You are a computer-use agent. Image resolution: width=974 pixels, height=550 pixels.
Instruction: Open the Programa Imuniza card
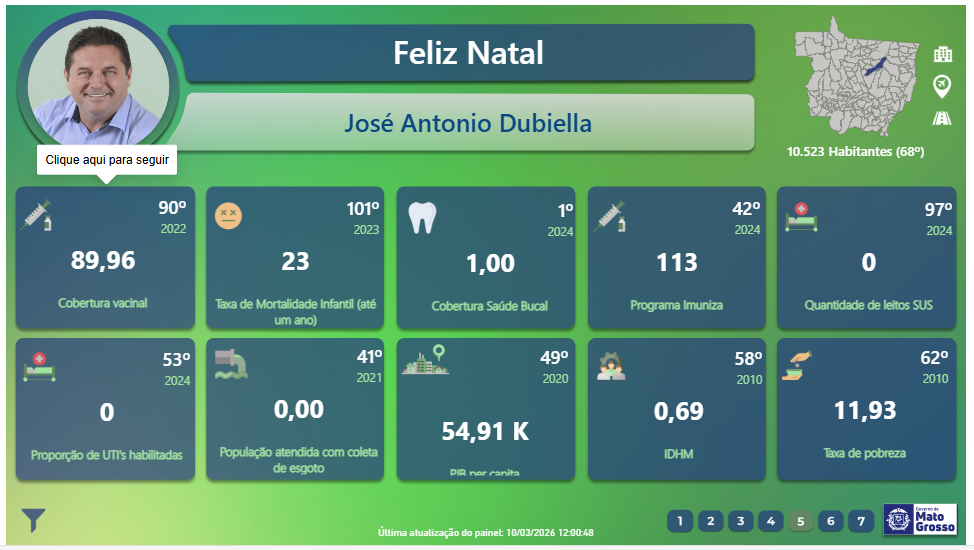click(677, 259)
